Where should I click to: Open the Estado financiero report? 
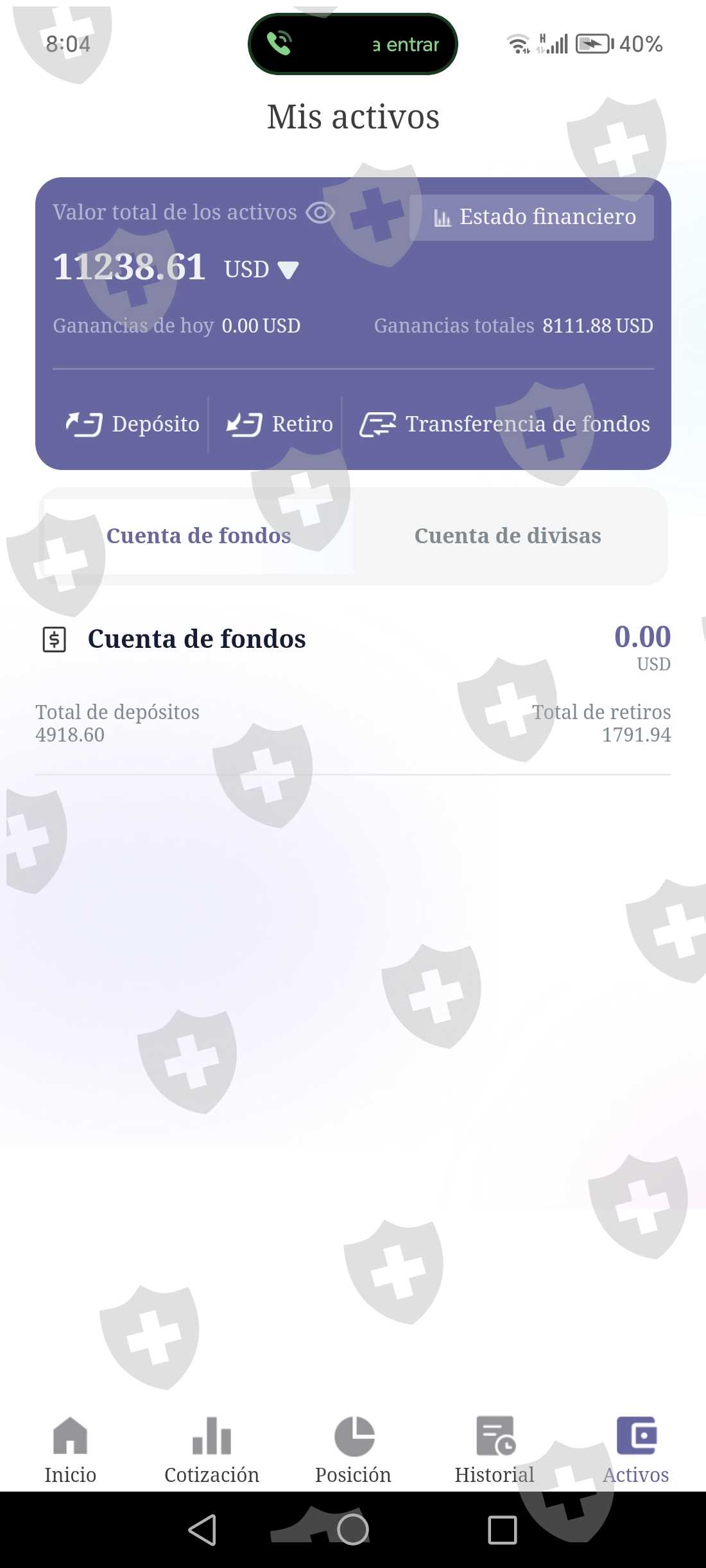532,218
